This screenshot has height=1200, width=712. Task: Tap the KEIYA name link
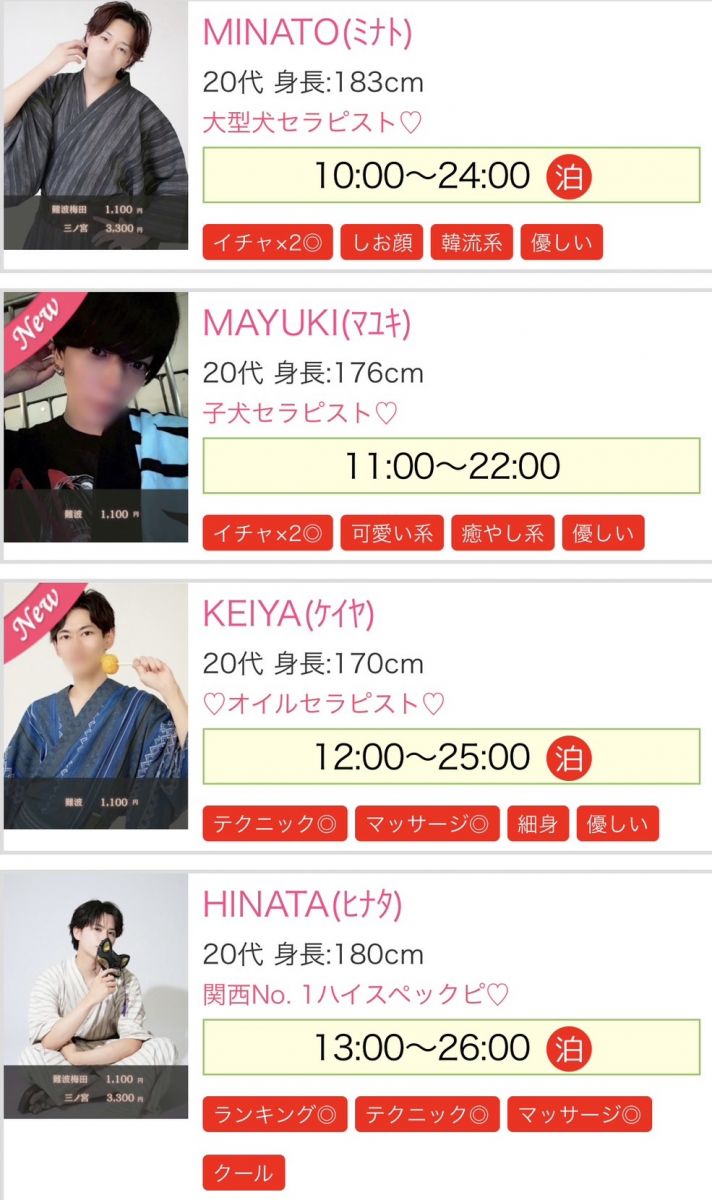(x=288, y=614)
